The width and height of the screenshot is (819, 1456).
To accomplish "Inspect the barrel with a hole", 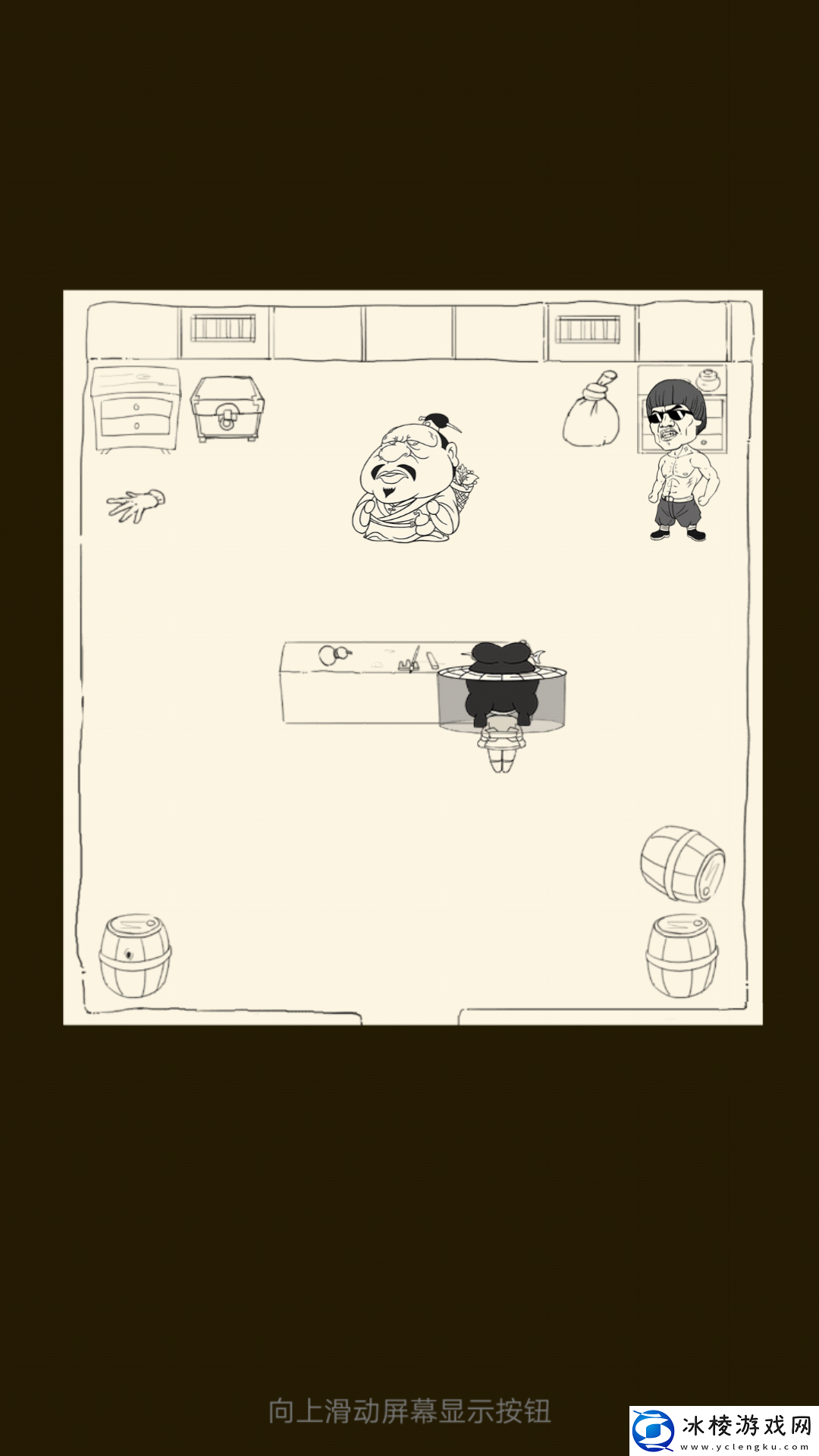I will (135, 955).
